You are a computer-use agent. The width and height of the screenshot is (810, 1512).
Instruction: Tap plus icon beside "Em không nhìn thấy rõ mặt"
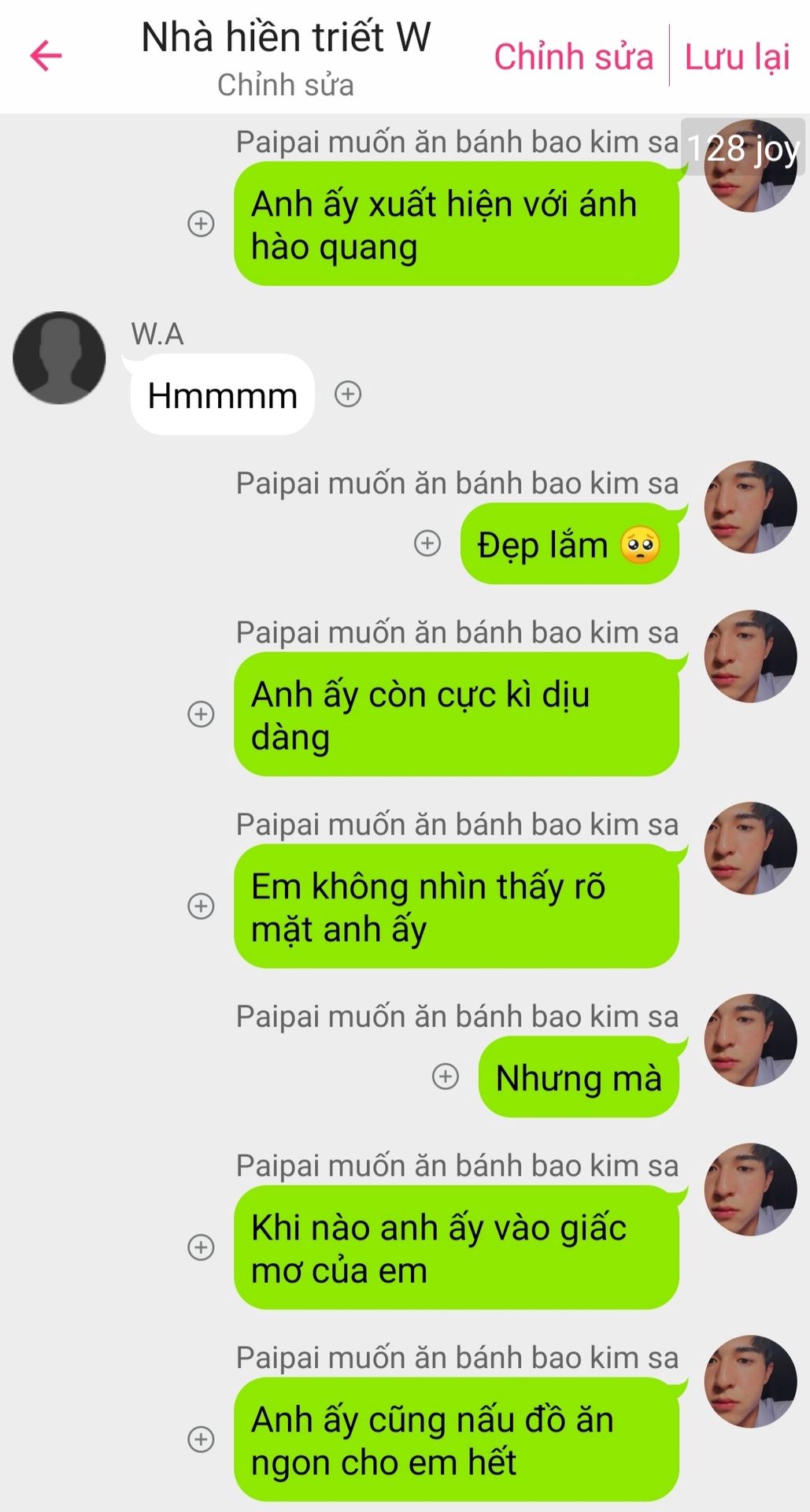coord(201,906)
